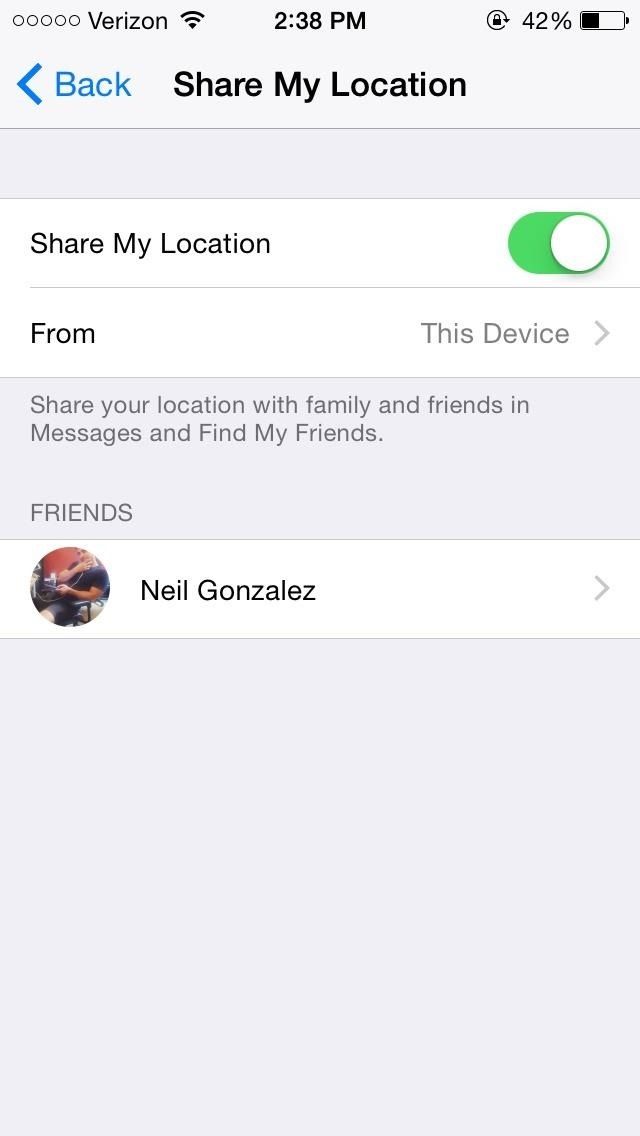Open Neil Gonzalez's sharing details
Screen dimensions: 640x1136
tap(320, 589)
